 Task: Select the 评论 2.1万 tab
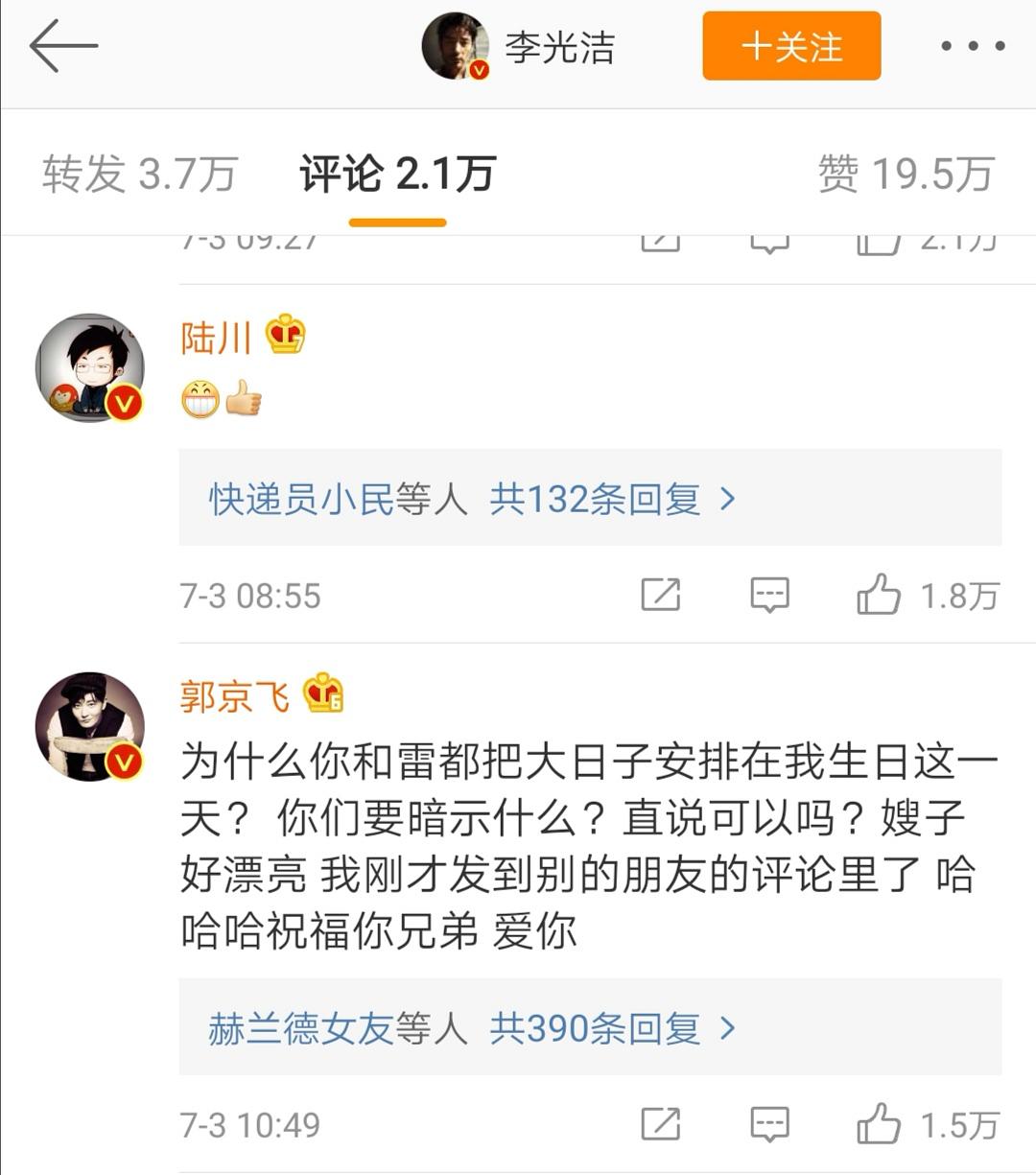click(397, 175)
